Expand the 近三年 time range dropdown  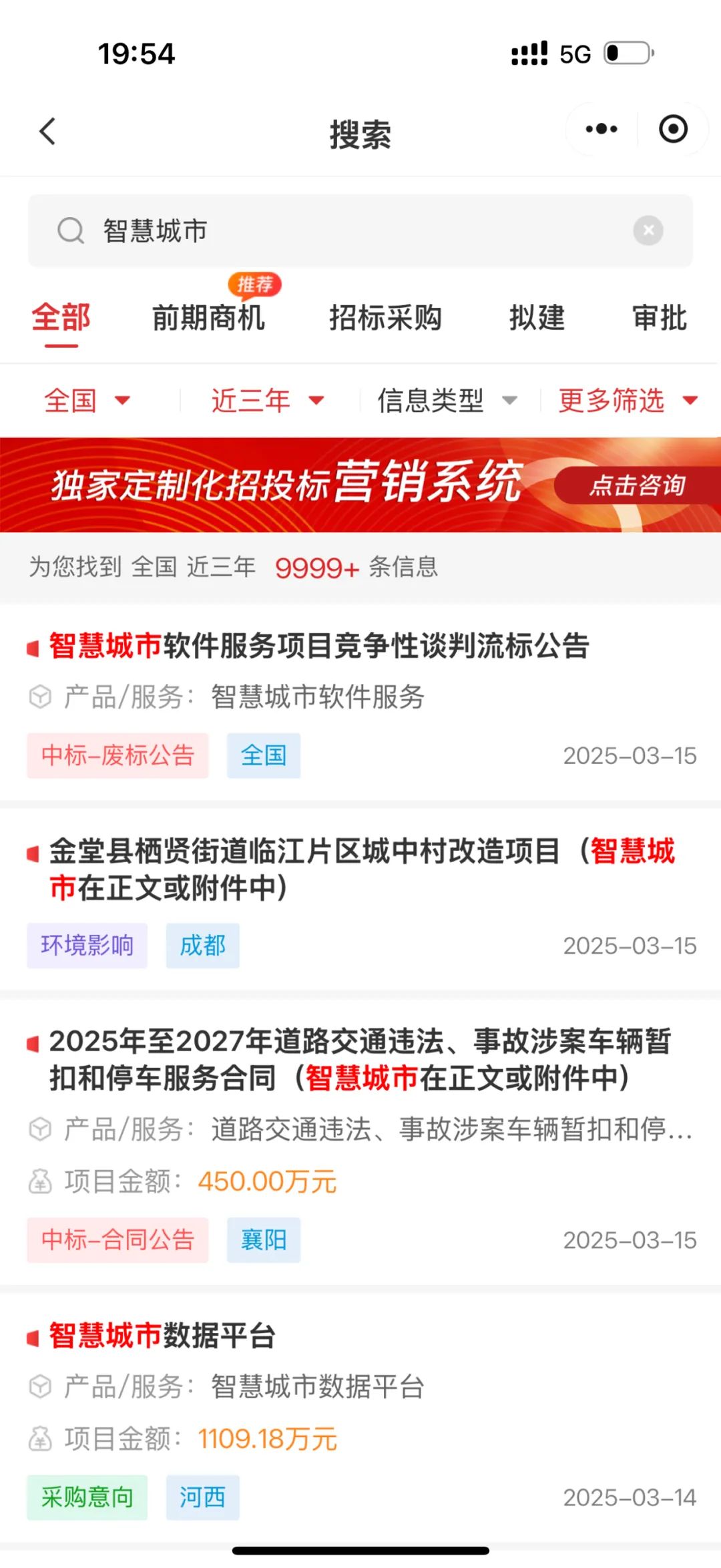pyautogui.click(x=268, y=401)
